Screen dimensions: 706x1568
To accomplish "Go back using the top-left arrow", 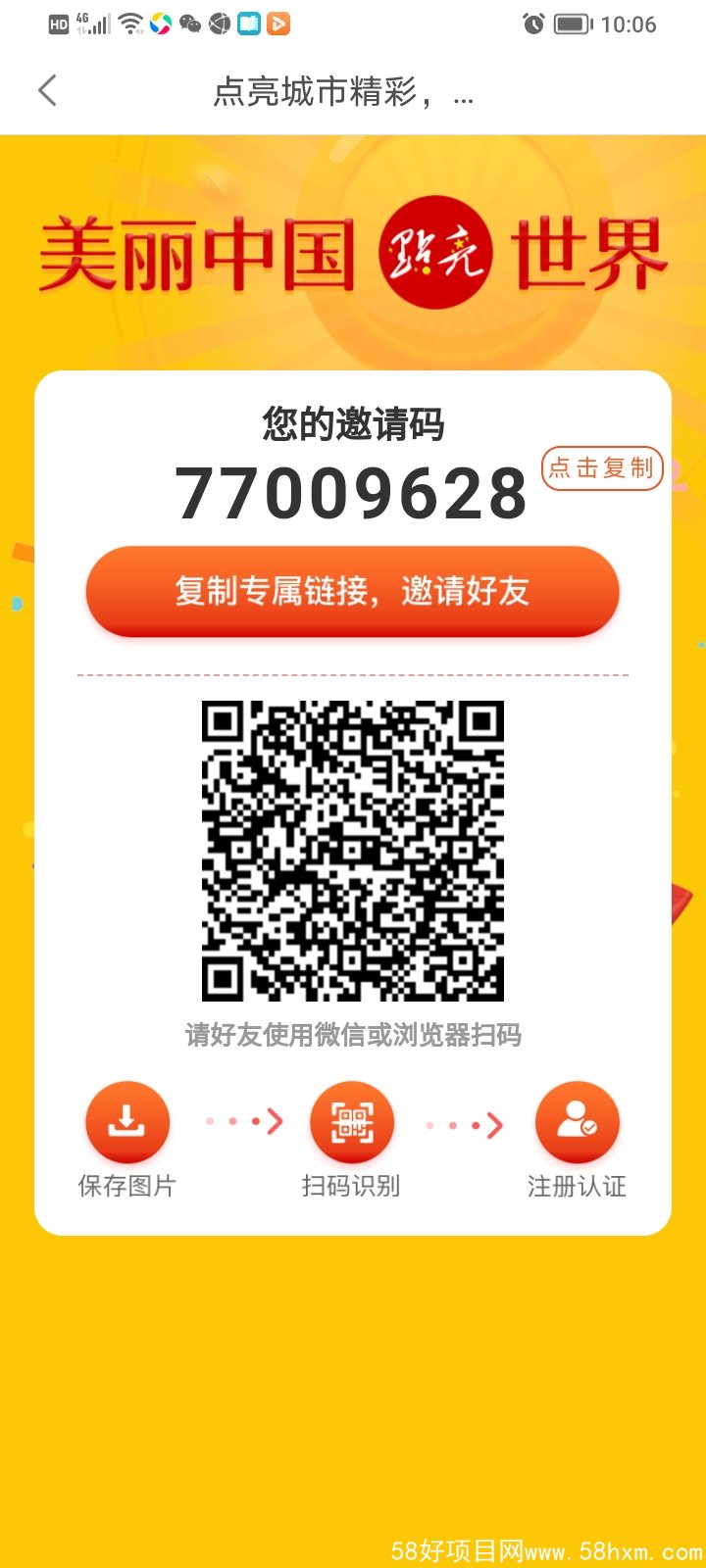I will click(x=47, y=91).
